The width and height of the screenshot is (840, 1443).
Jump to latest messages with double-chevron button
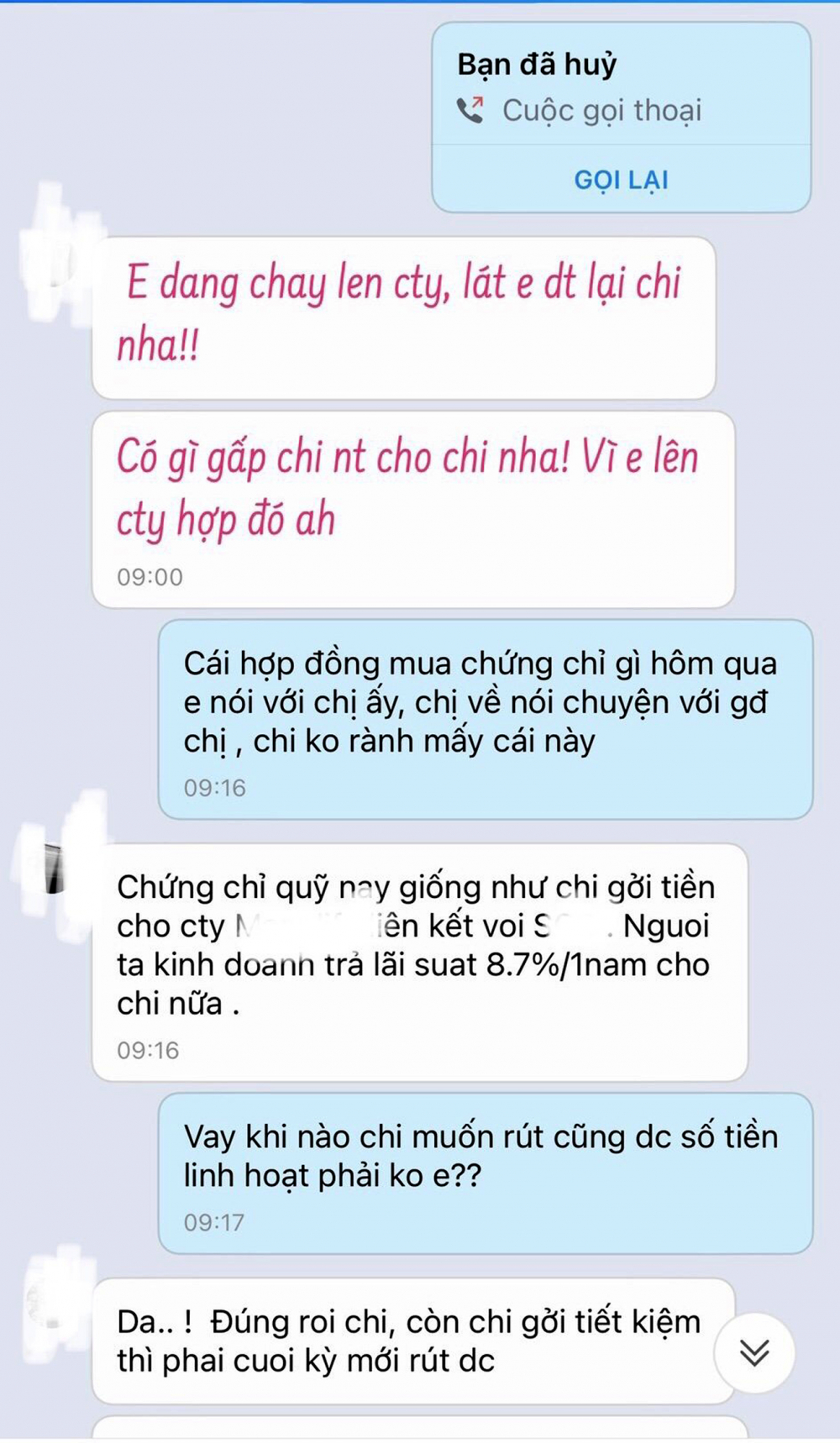[x=753, y=1351]
